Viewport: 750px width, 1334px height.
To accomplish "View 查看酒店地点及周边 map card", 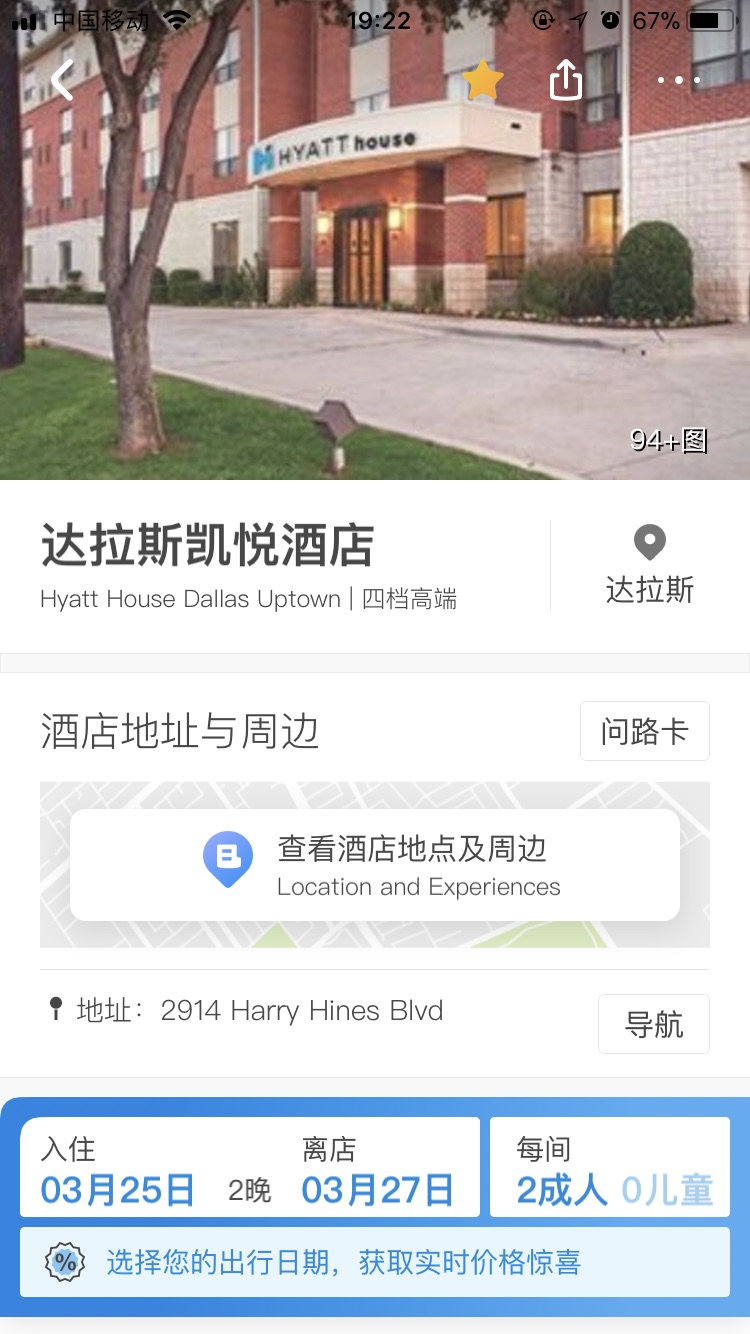I will coord(375,865).
